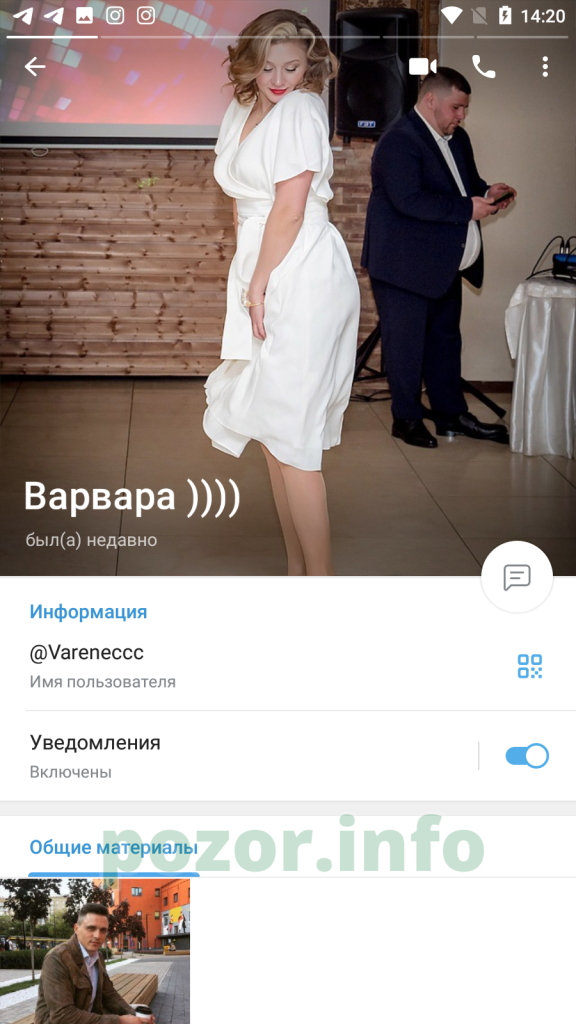The height and width of the screenshot is (1024, 576).
Task: Start a voice call with Варвара
Action: tap(483, 67)
